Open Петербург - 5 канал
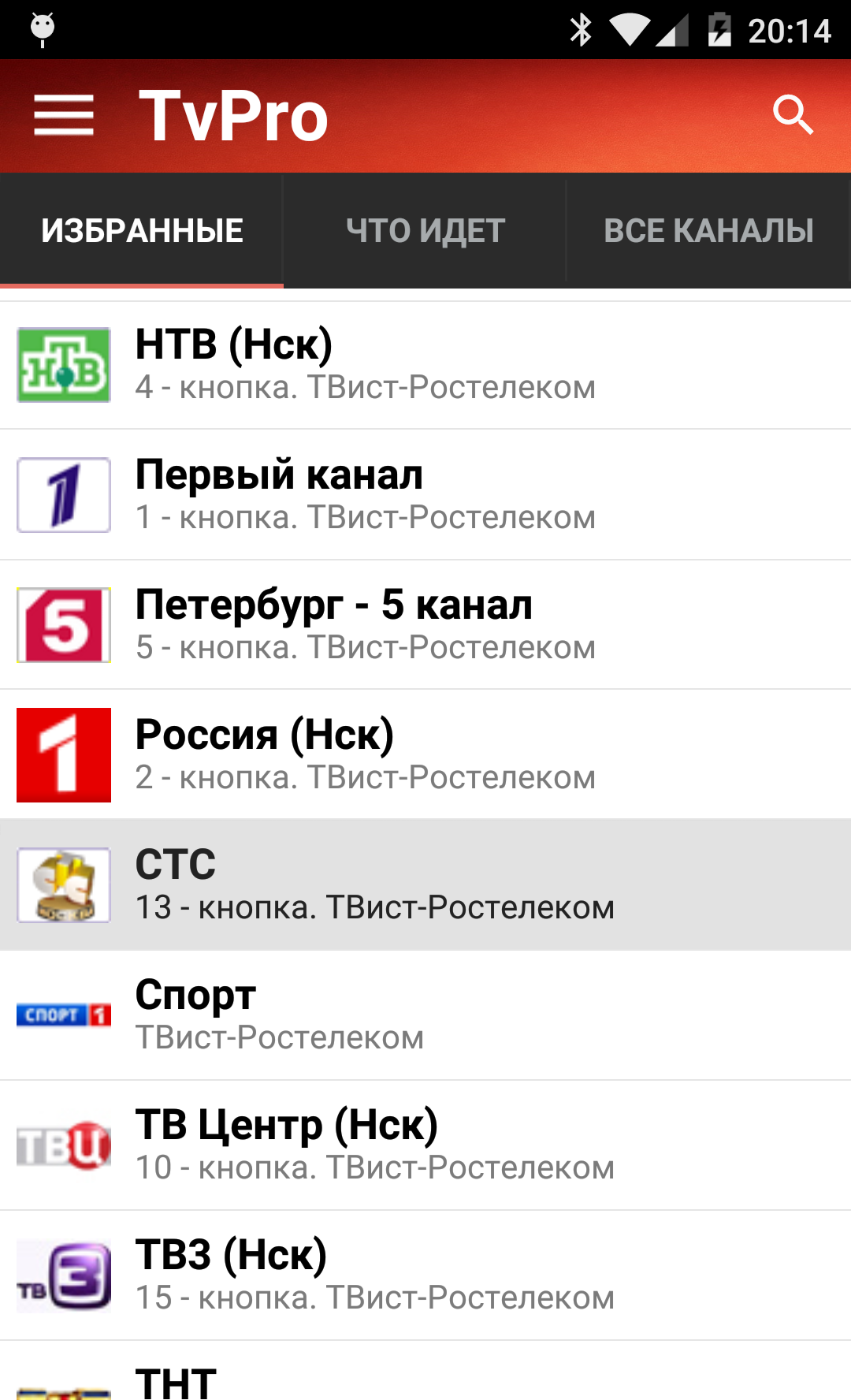Screen dimensions: 851x1400 point(425,625)
